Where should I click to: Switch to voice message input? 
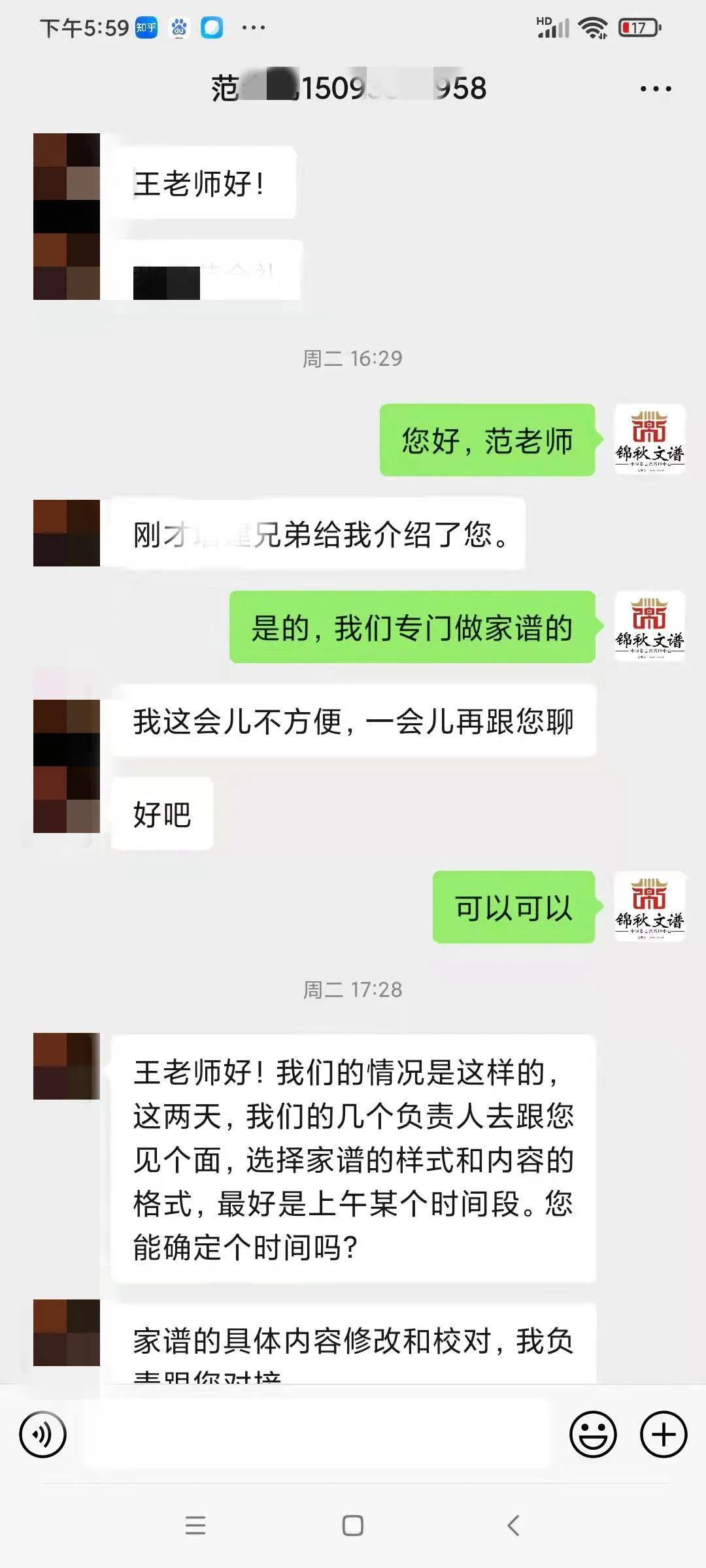(43, 1434)
